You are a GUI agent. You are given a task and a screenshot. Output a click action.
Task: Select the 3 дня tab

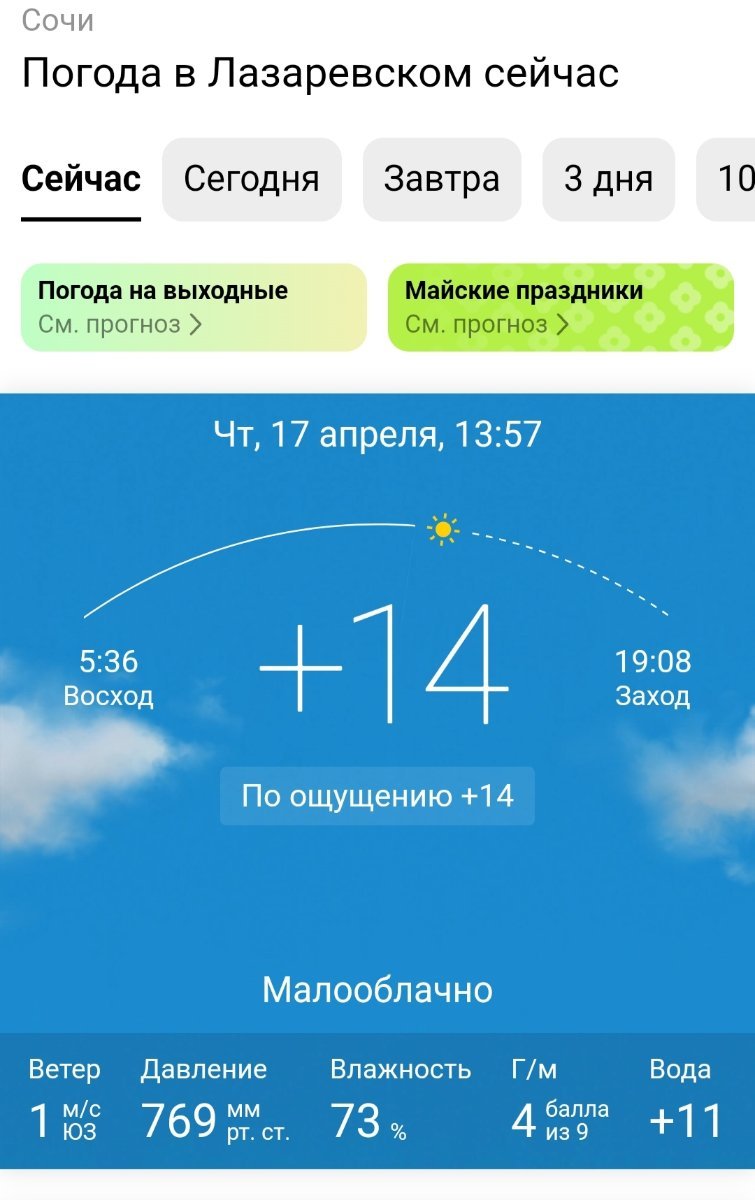click(608, 180)
